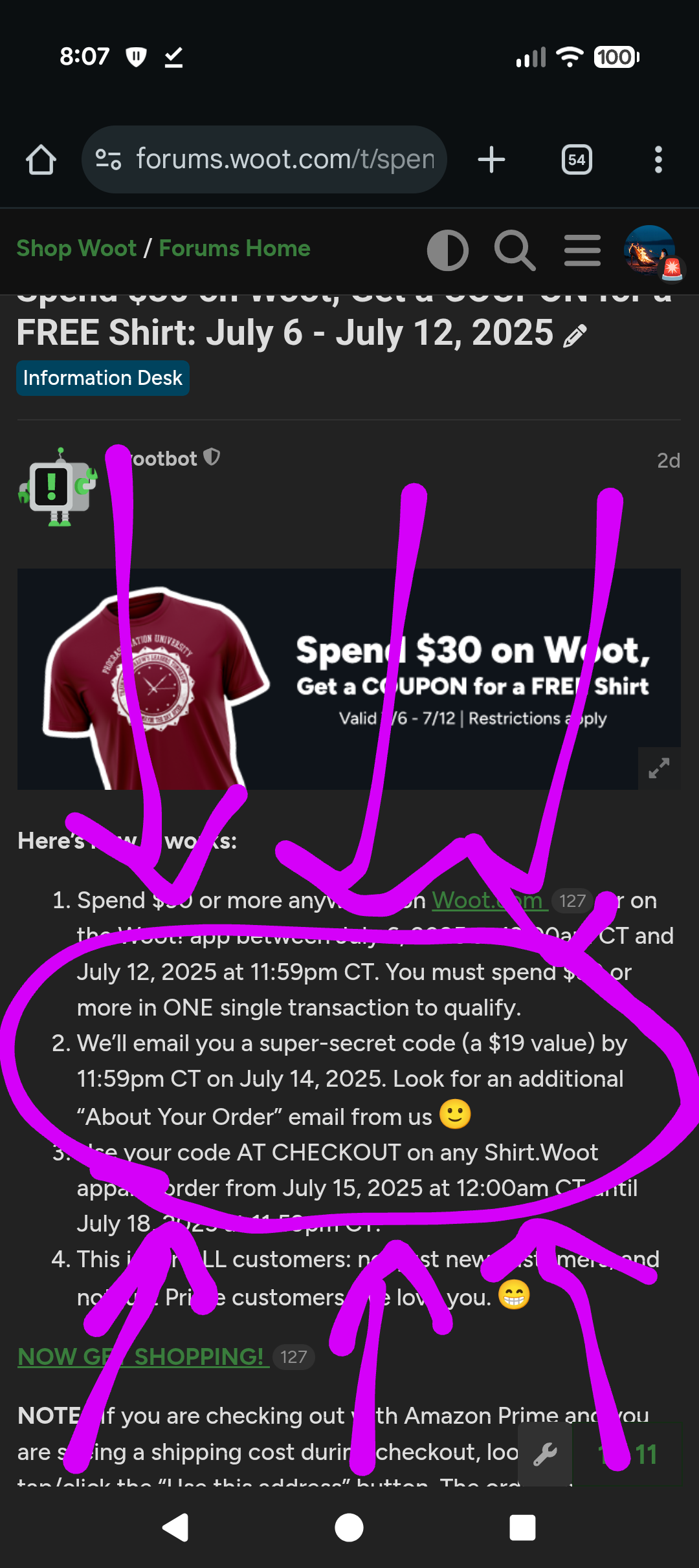Open recent apps

point(523,1528)
